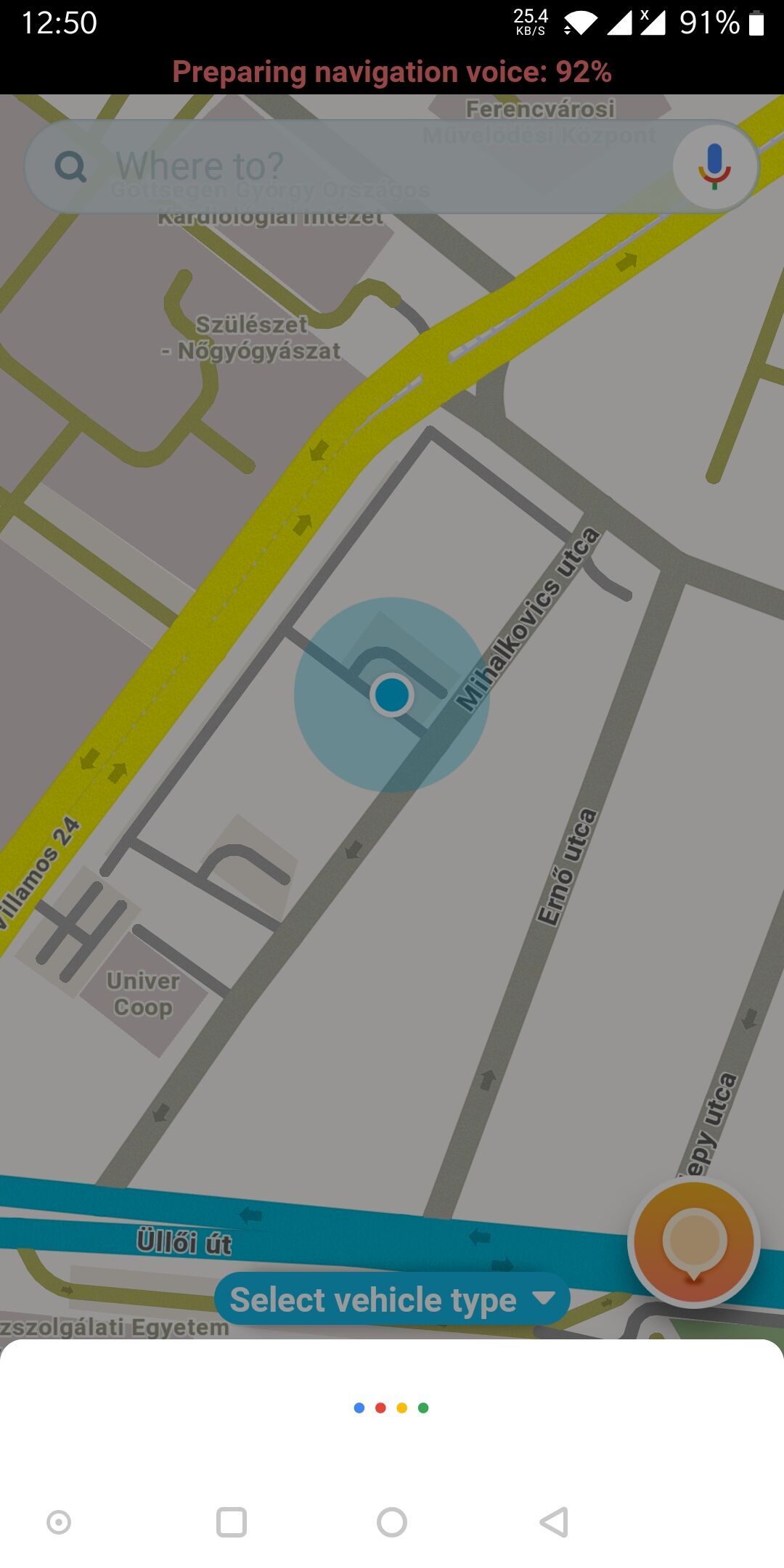This screenshot has width=784, height=1568.
Task: Go back with the system back button
Action: (554, 1522)
